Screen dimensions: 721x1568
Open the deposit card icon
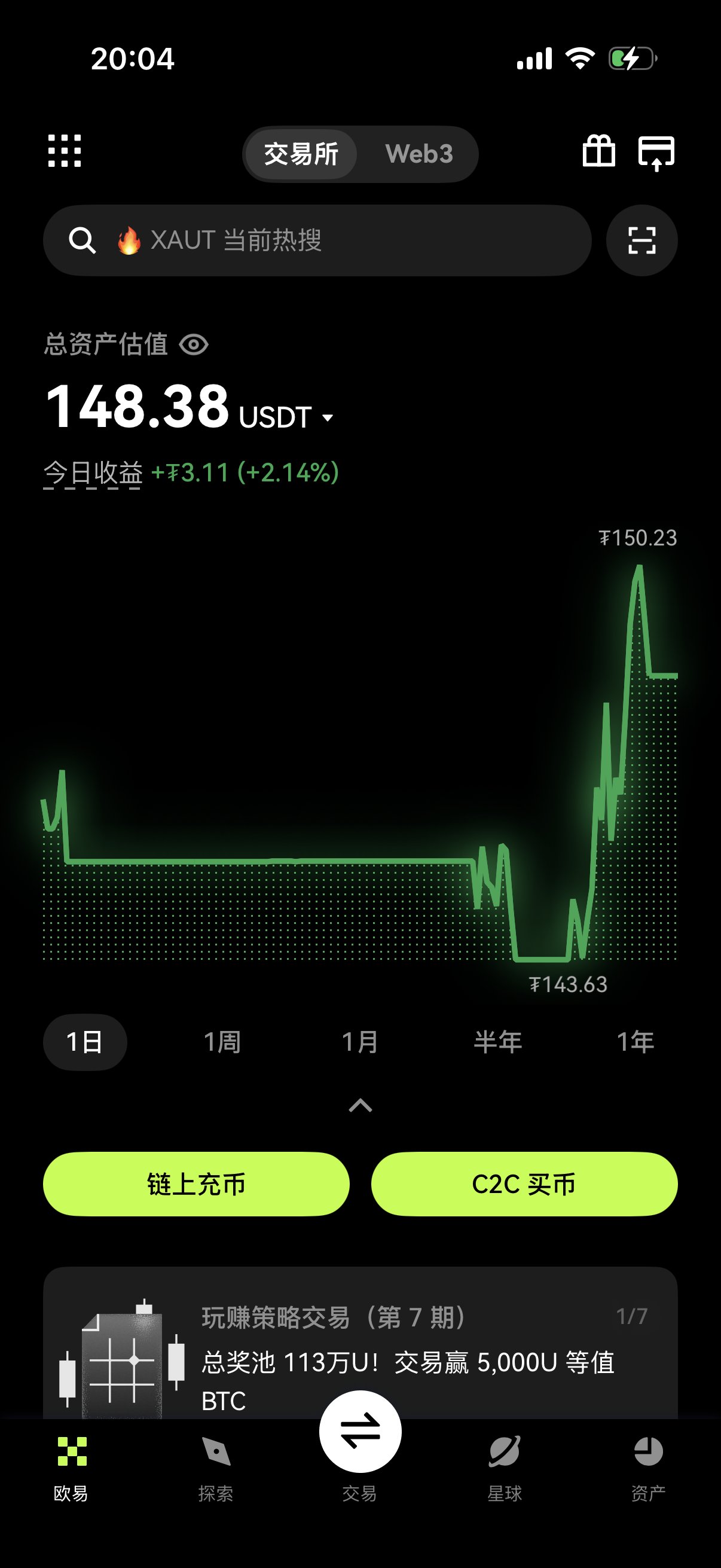pos(656,152)
